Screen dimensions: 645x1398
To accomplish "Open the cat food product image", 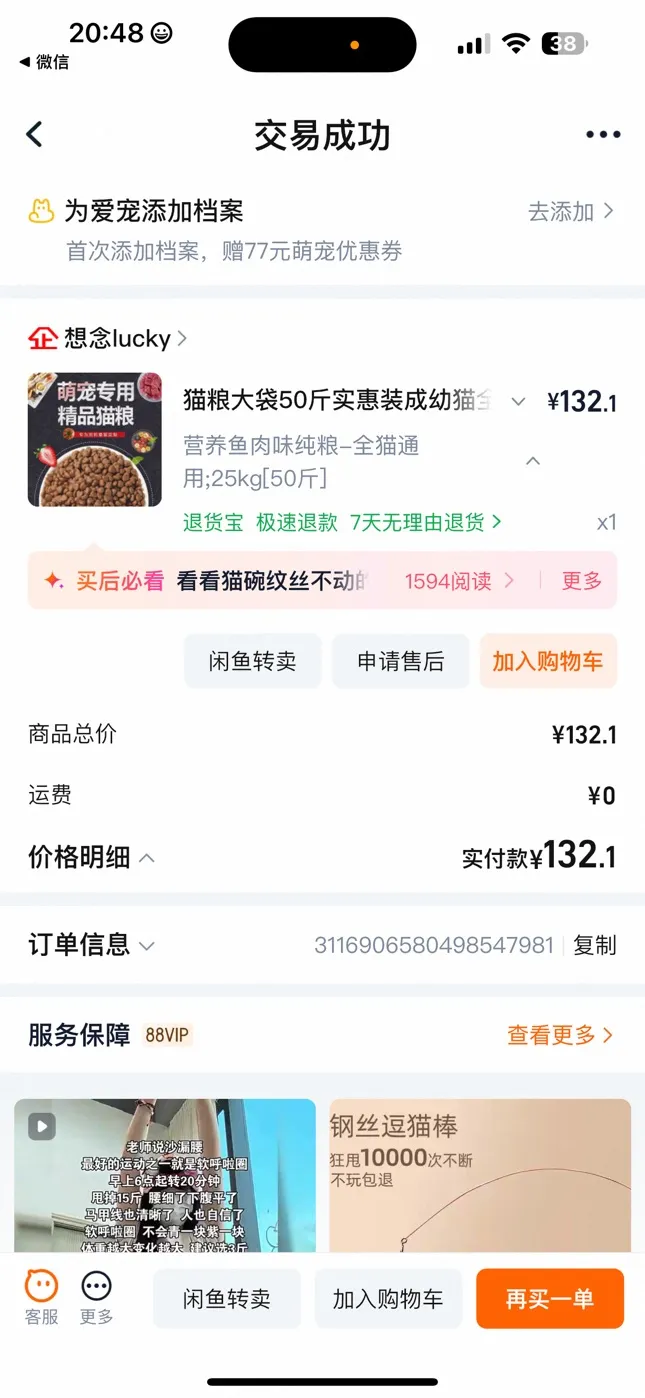I will point(94,440).
